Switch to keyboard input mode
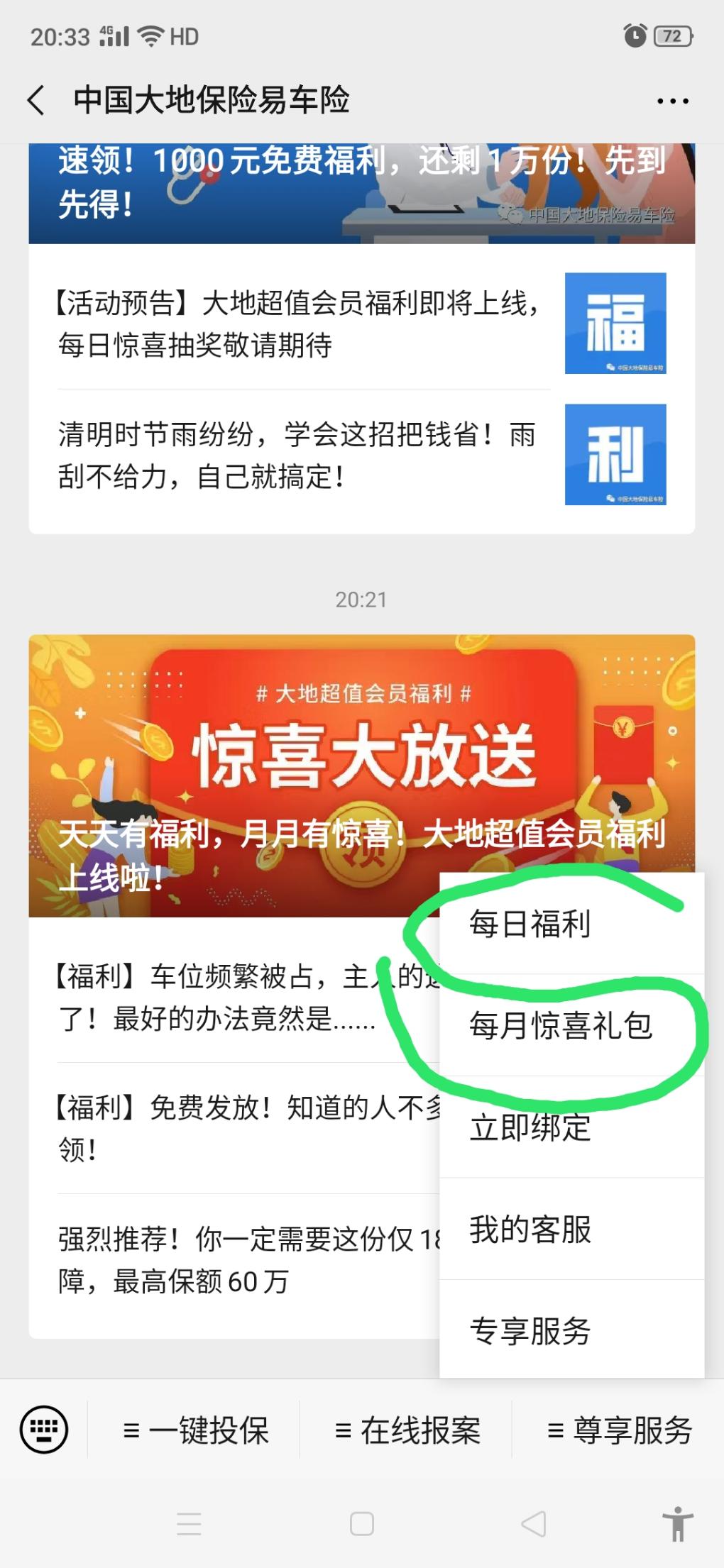Image resolution: width=724 pixels, height=1568 pixels. (44, 1429)
